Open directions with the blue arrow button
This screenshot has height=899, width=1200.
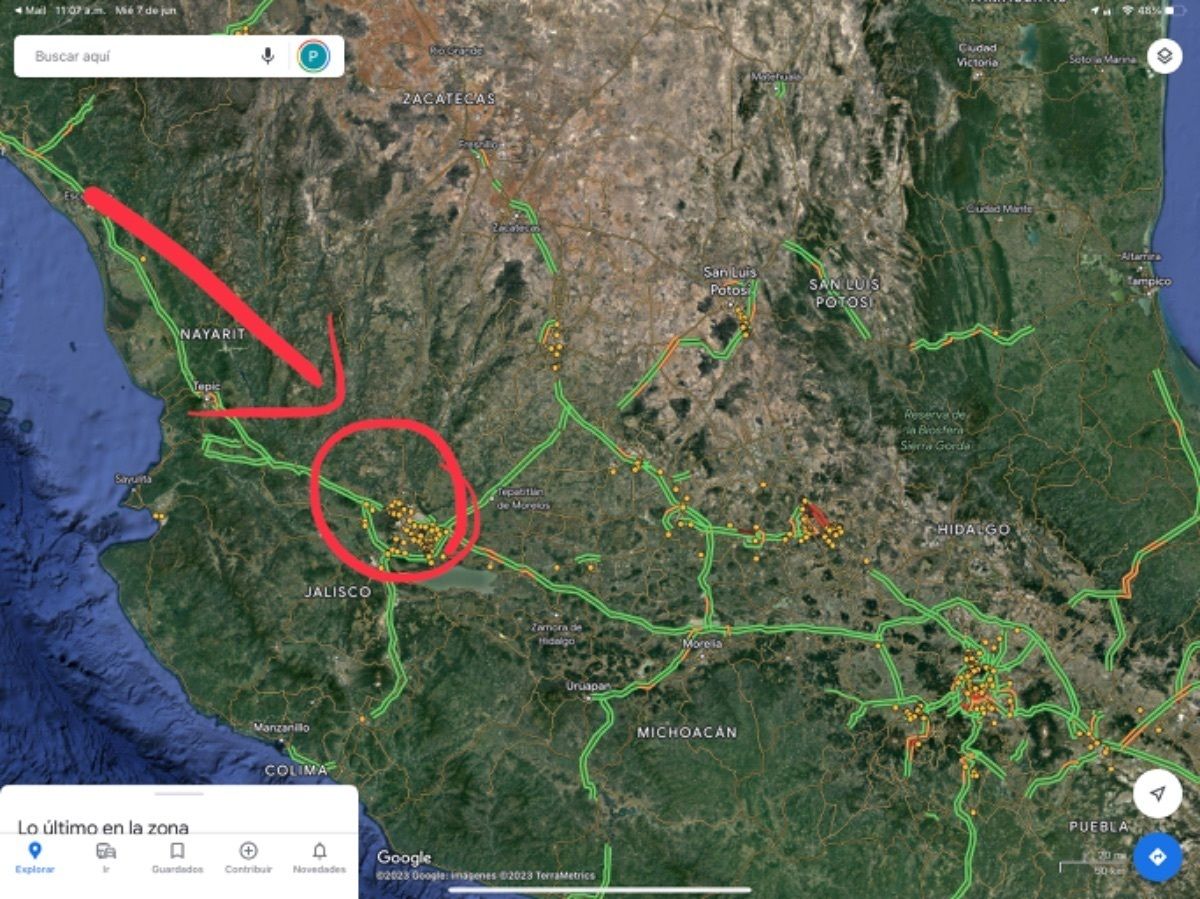[x=1158, y=857]
